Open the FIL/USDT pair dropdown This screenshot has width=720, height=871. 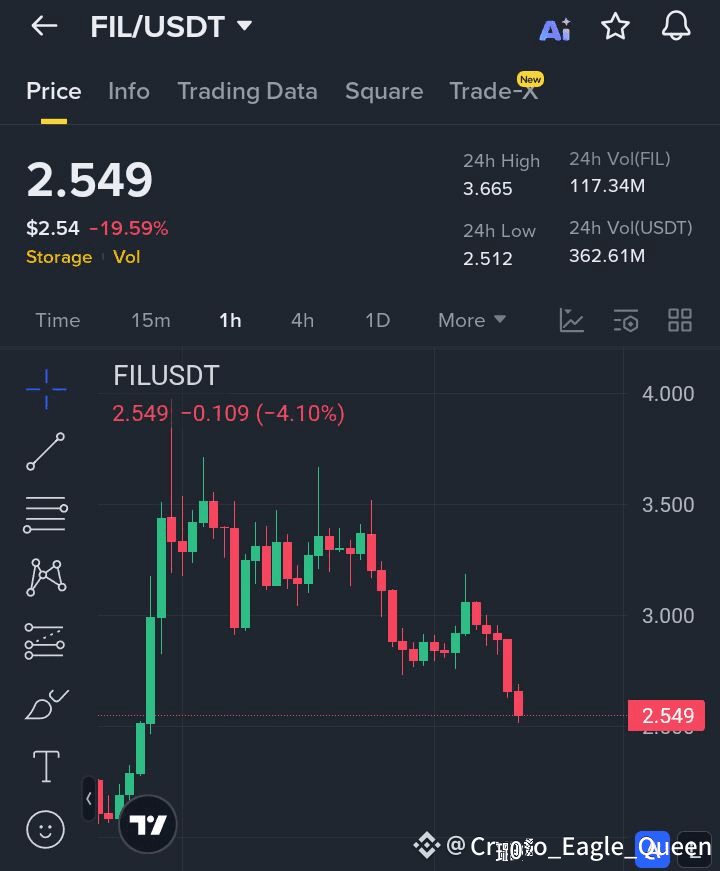[171, 26]
